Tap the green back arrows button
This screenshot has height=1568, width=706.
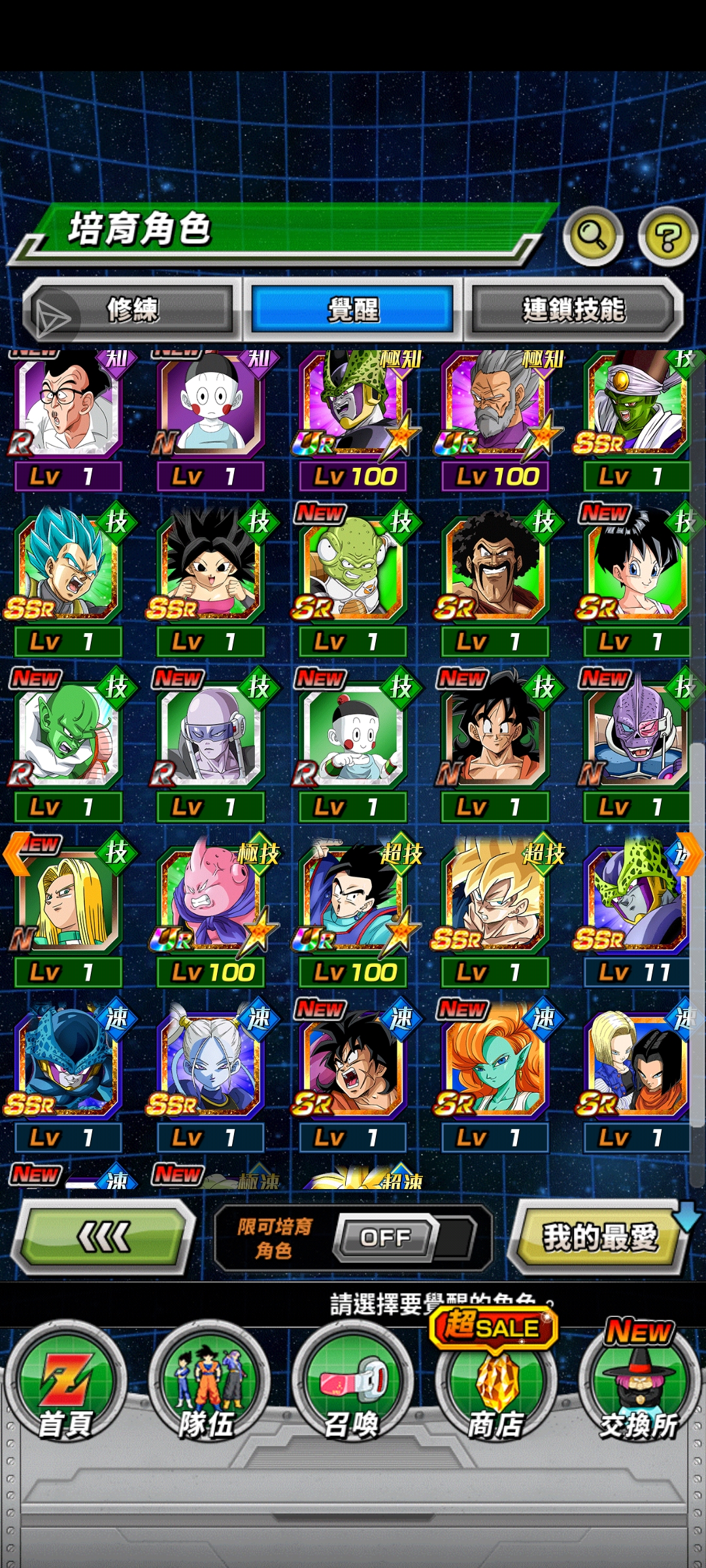point(105,1237)
